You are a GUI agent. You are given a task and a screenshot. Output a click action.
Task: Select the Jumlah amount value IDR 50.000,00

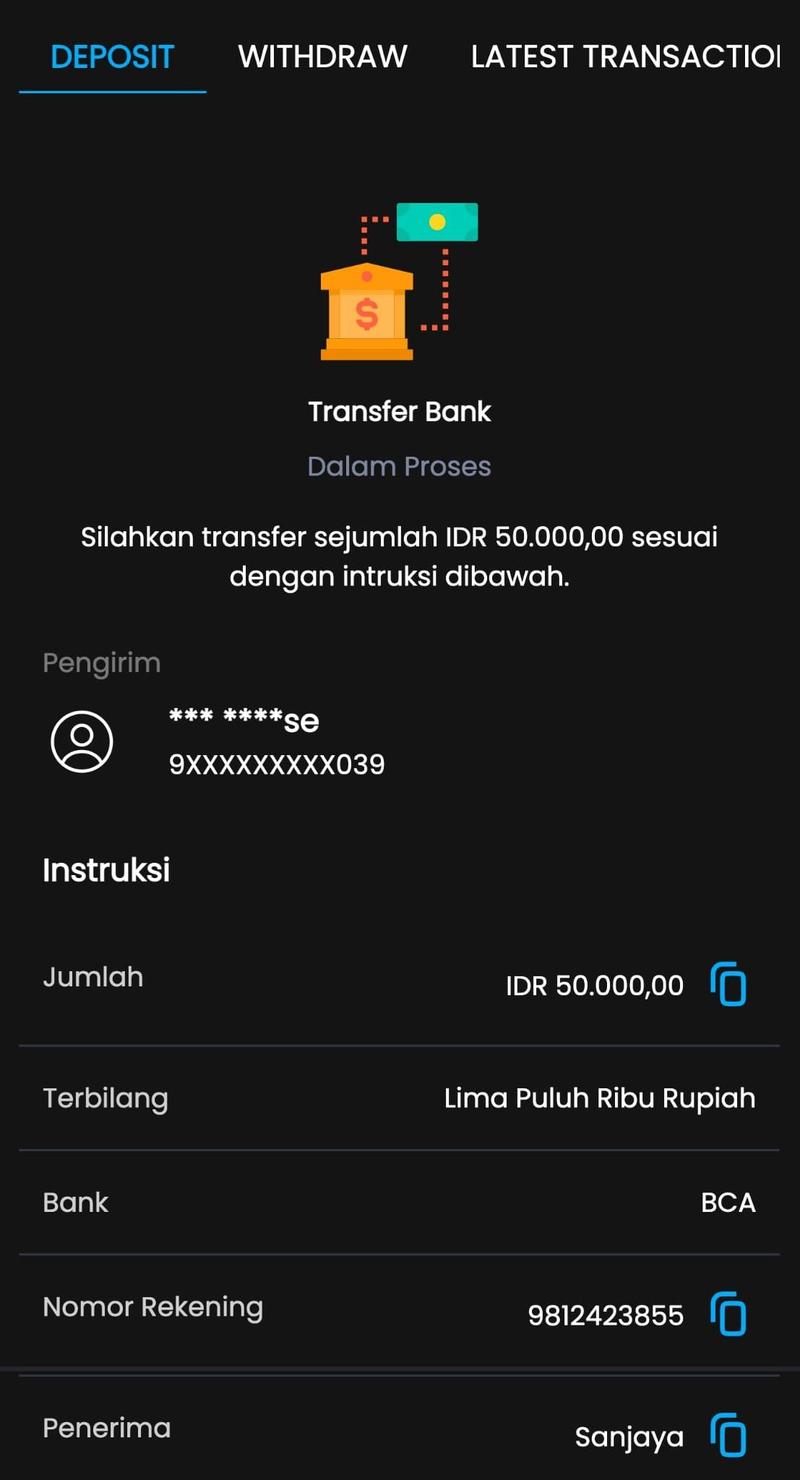click(595, 984)
